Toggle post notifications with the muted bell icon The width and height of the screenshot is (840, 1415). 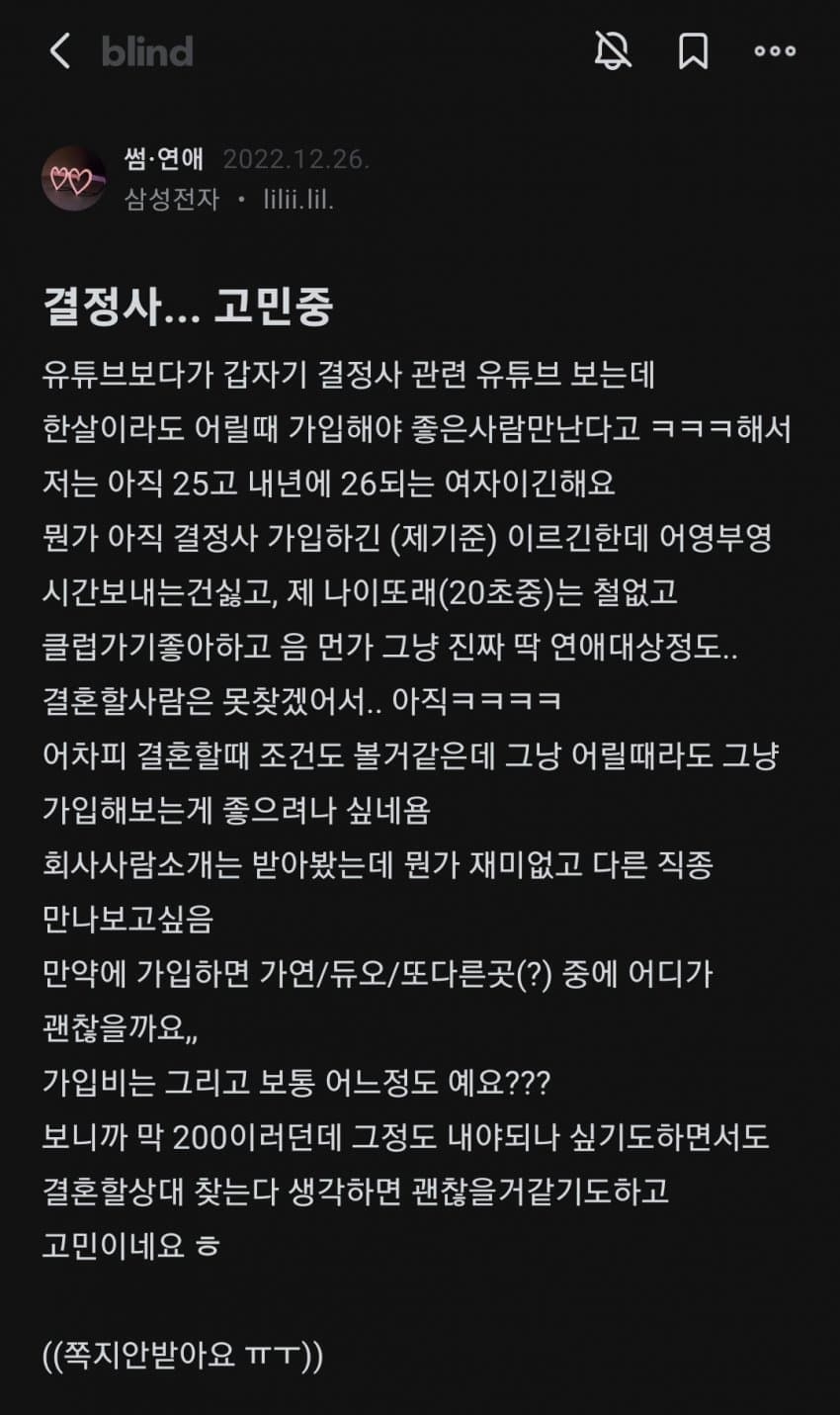[x=613, y=50]
